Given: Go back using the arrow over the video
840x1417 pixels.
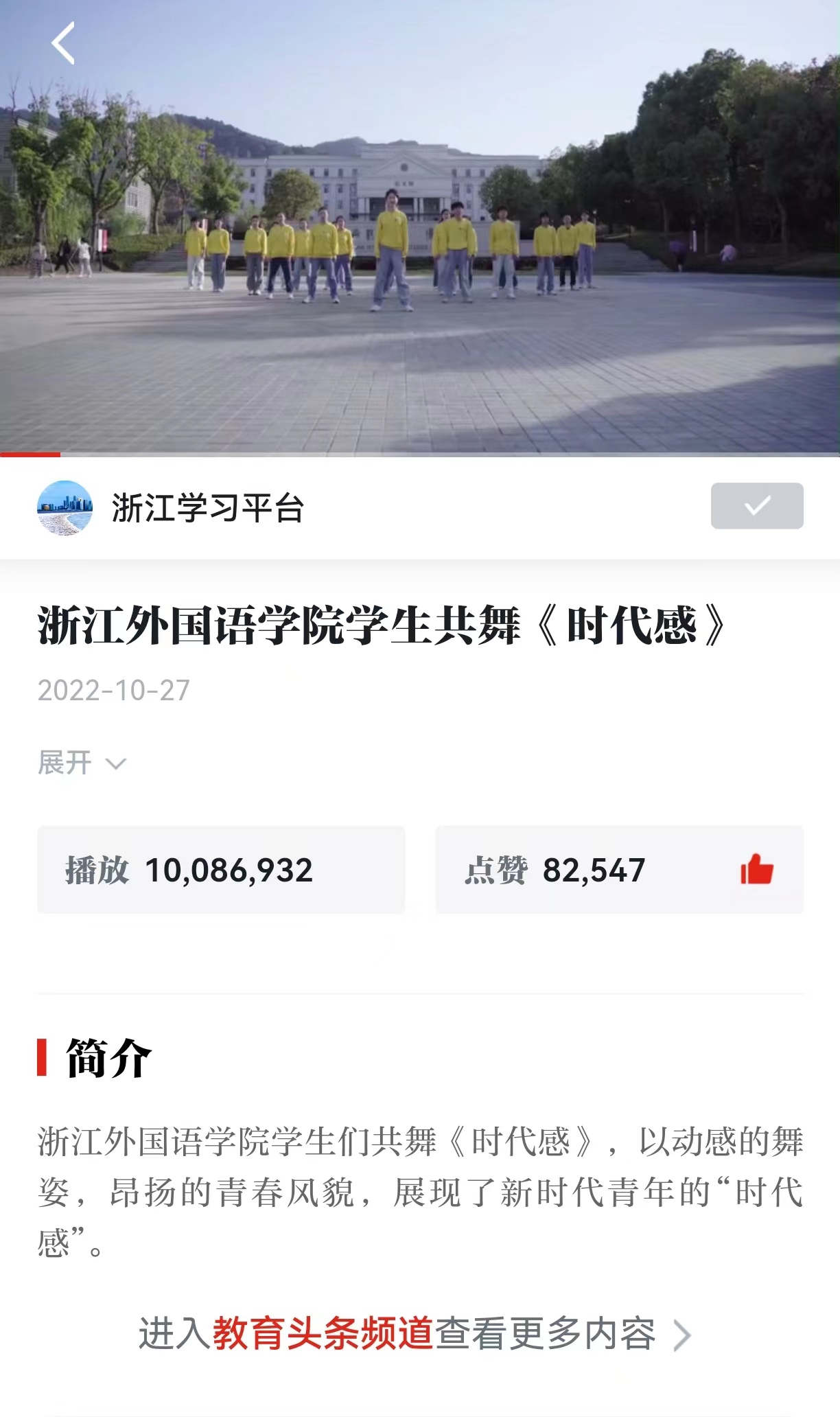Looking at the screenshot, I should click(63, 43).
